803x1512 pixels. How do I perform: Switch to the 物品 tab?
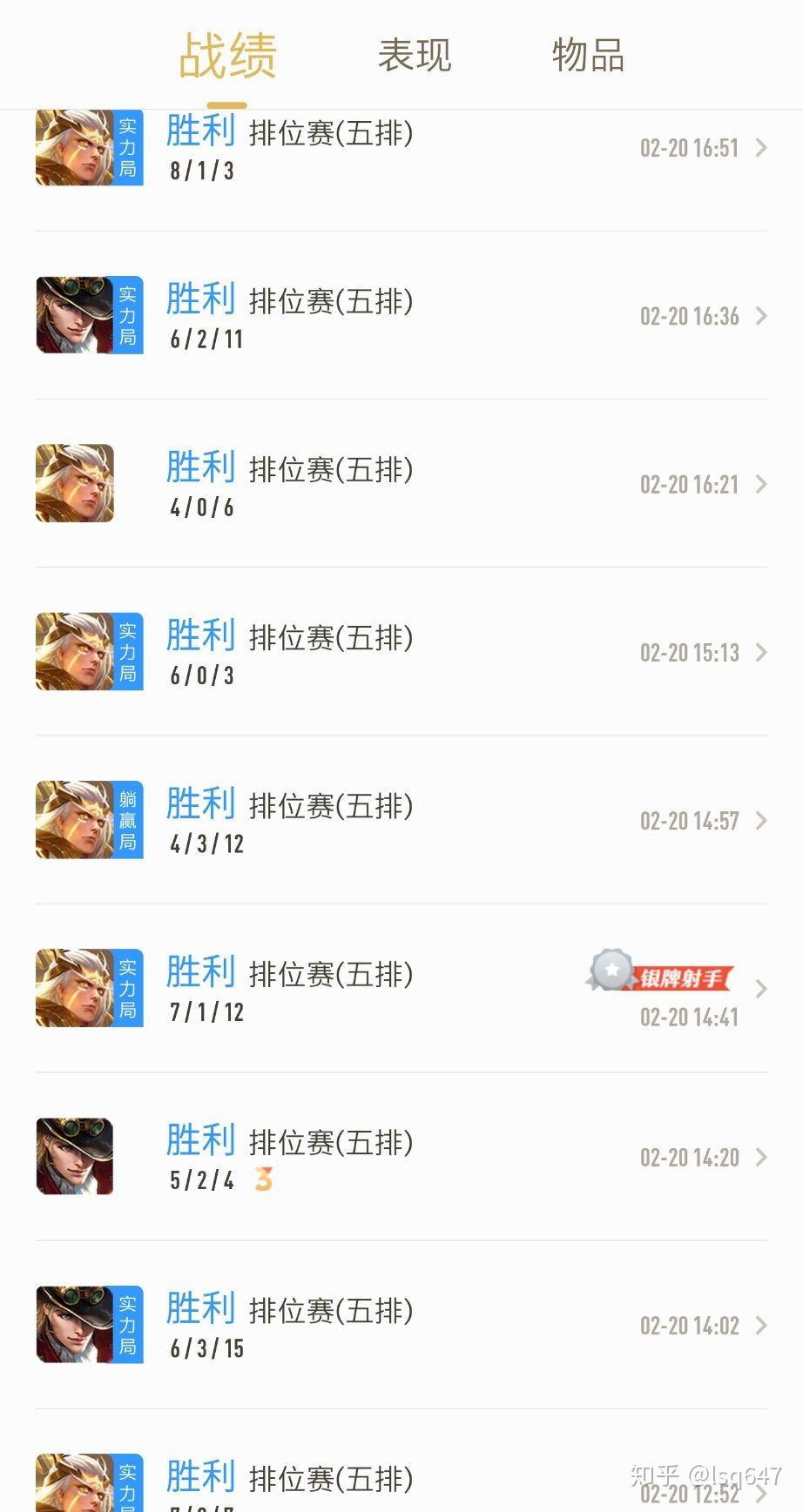tap(589, 56)
